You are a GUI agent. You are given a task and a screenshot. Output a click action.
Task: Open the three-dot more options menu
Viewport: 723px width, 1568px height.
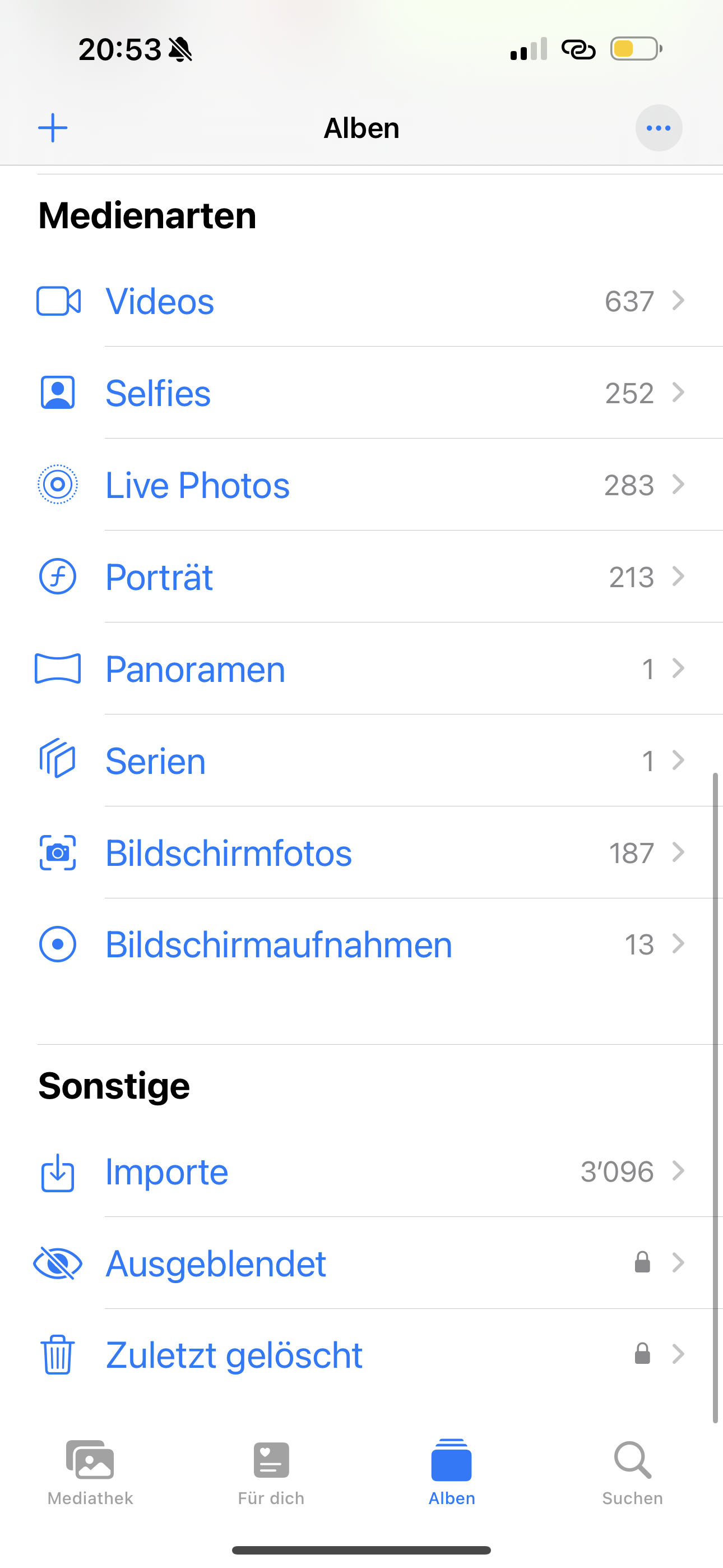[659, 128]
